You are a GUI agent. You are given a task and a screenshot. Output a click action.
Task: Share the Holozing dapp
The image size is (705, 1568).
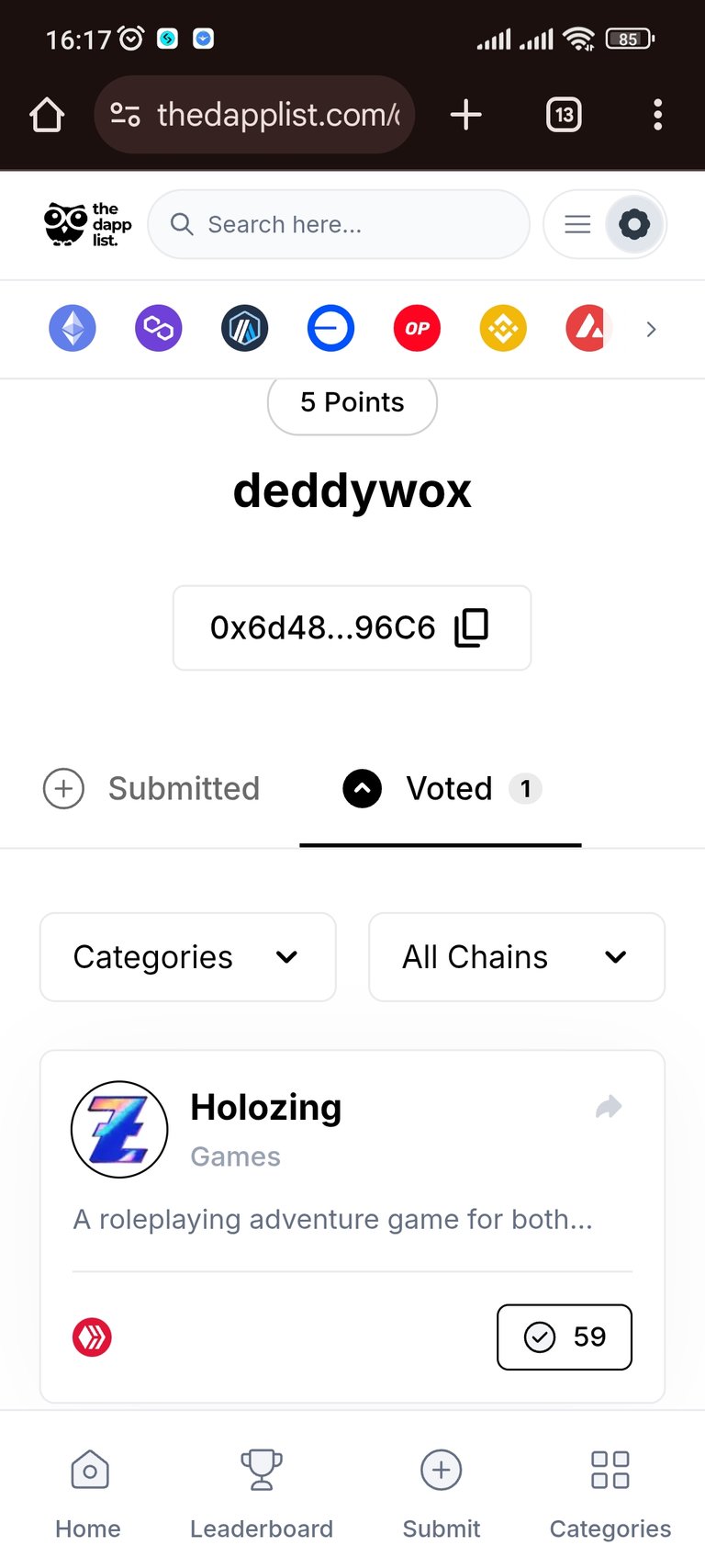coord(609,1107)
